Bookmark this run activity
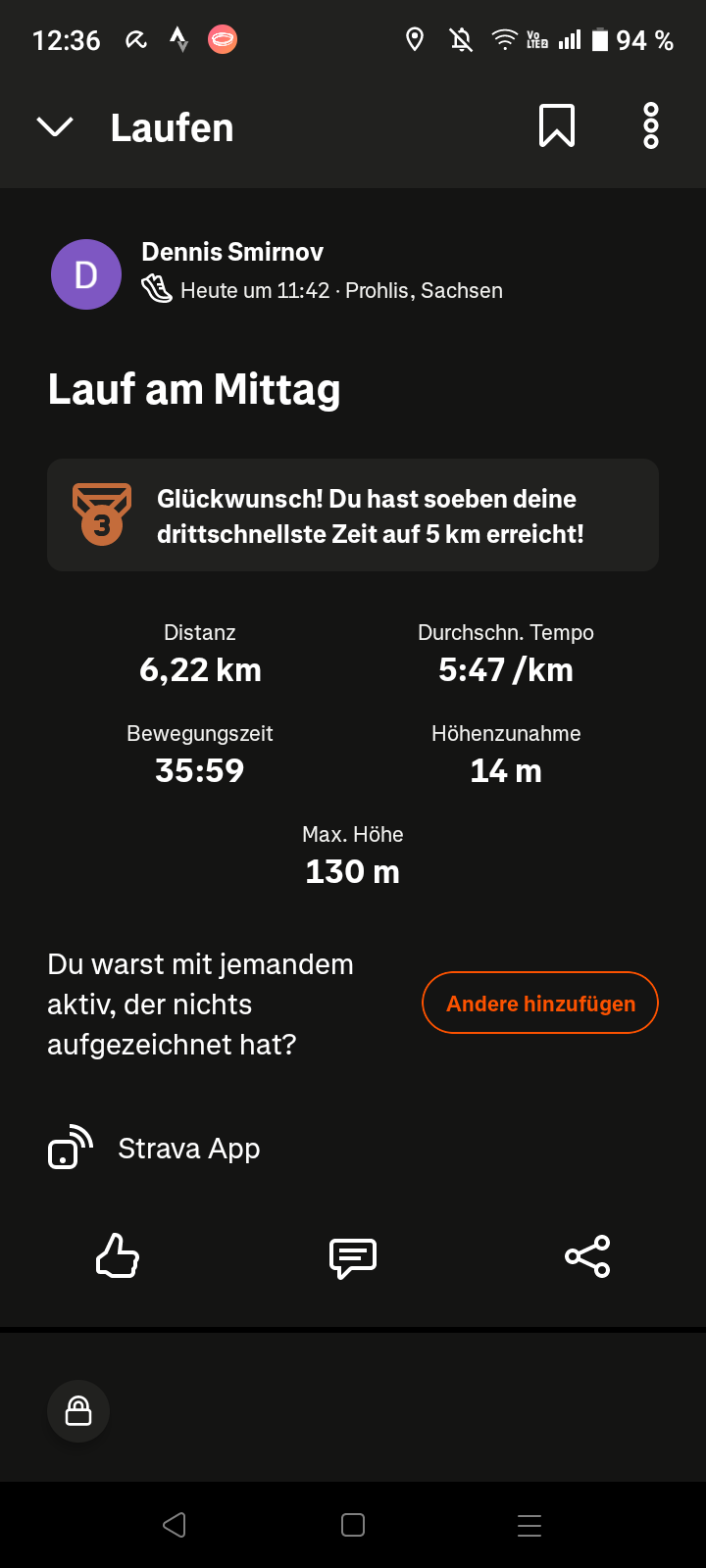The image size is (706, 1568). (557, 126)
